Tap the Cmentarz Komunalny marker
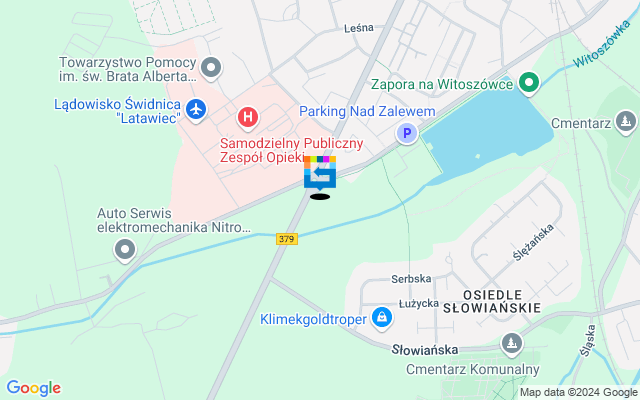This screenshot has height=400, width=640. coord(512,346)
